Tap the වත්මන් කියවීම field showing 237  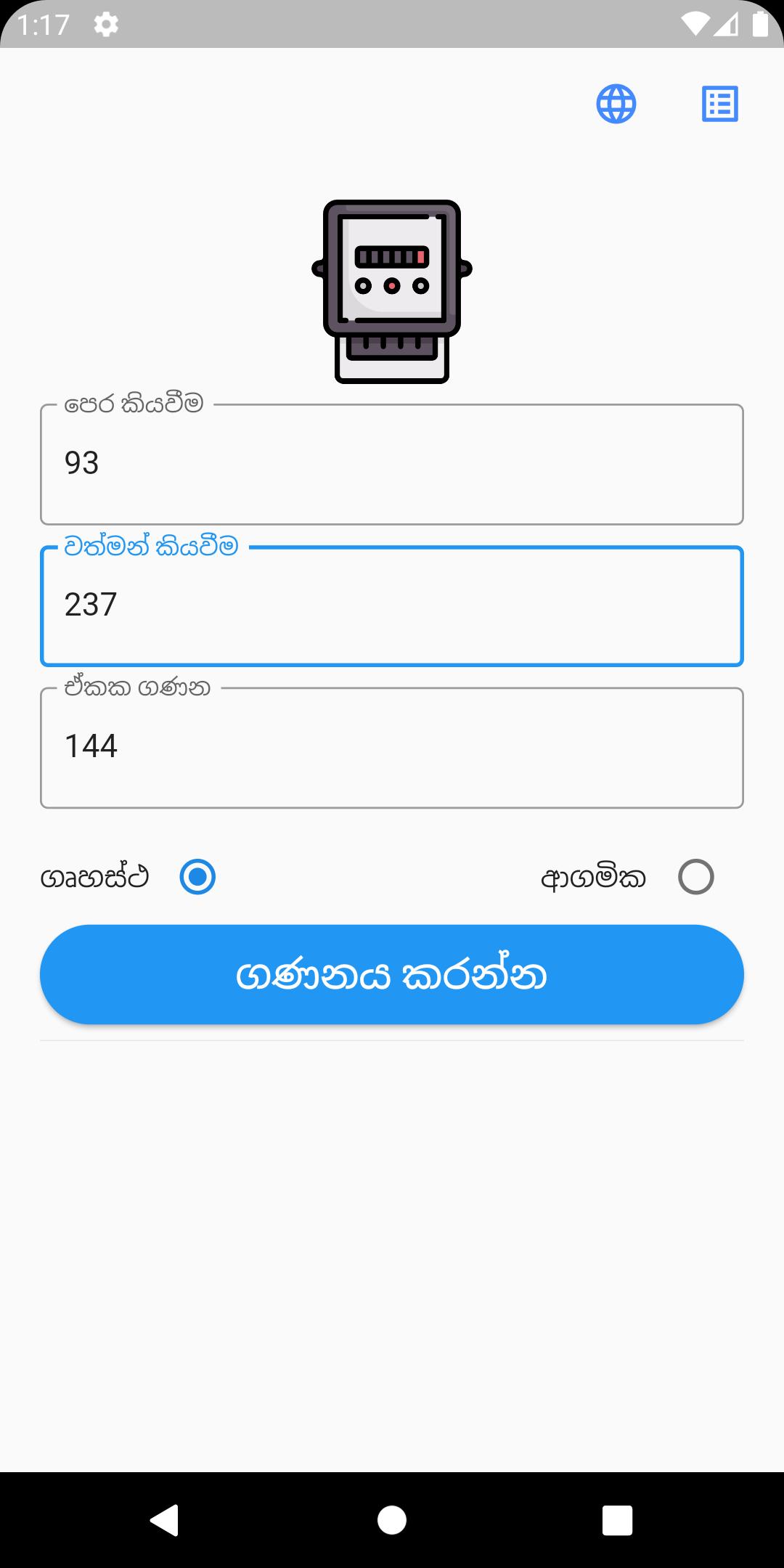point(392,606)
